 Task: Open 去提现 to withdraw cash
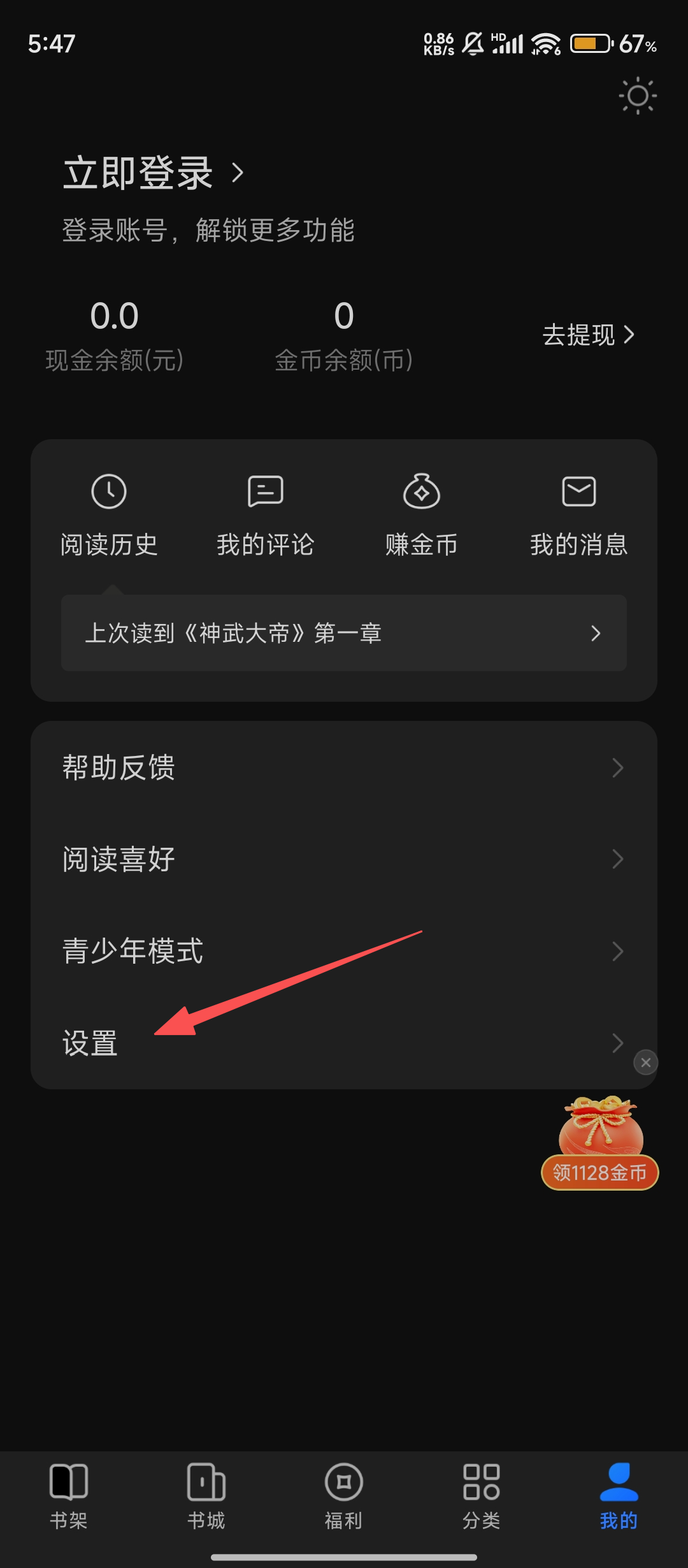tap(588, 335)
